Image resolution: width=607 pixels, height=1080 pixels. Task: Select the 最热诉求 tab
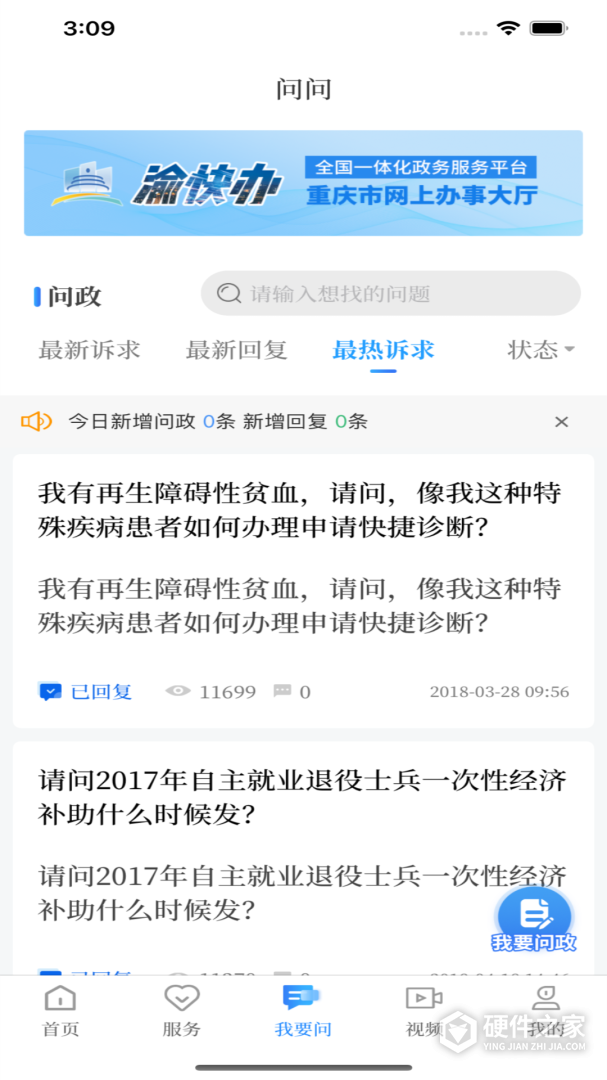pyautogui.click(x=383, y=350)
